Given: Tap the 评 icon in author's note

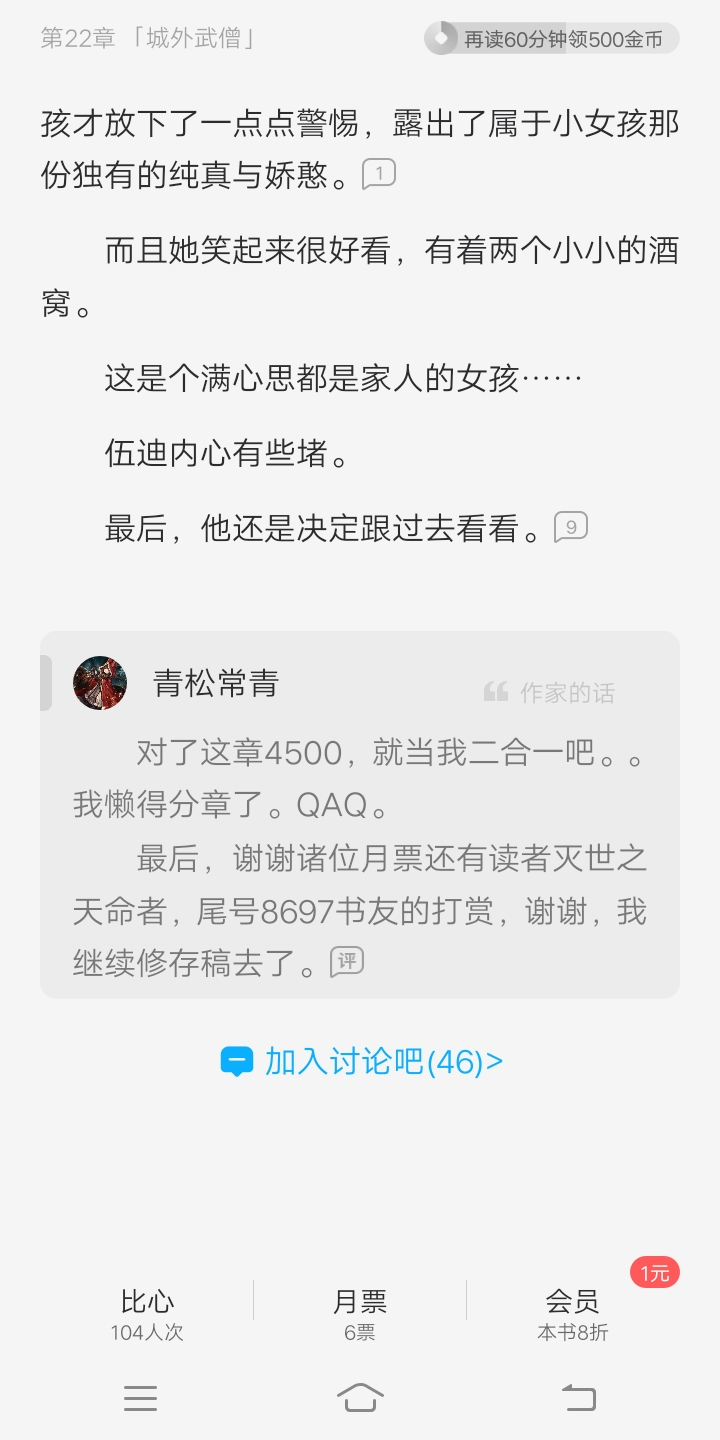Looking at the screenshot, I should tap(347, 961).
